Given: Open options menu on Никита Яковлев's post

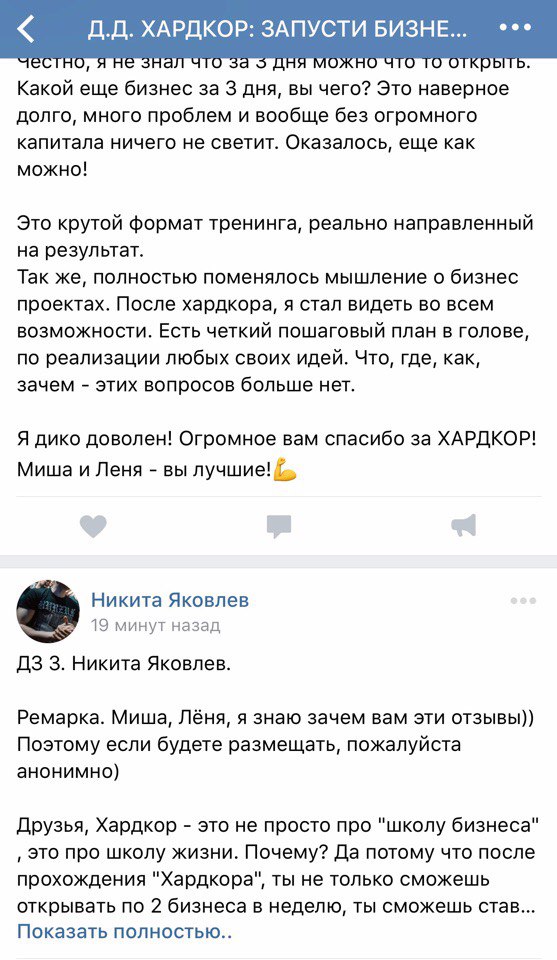Looking at the screenshot, I should 523,601.
